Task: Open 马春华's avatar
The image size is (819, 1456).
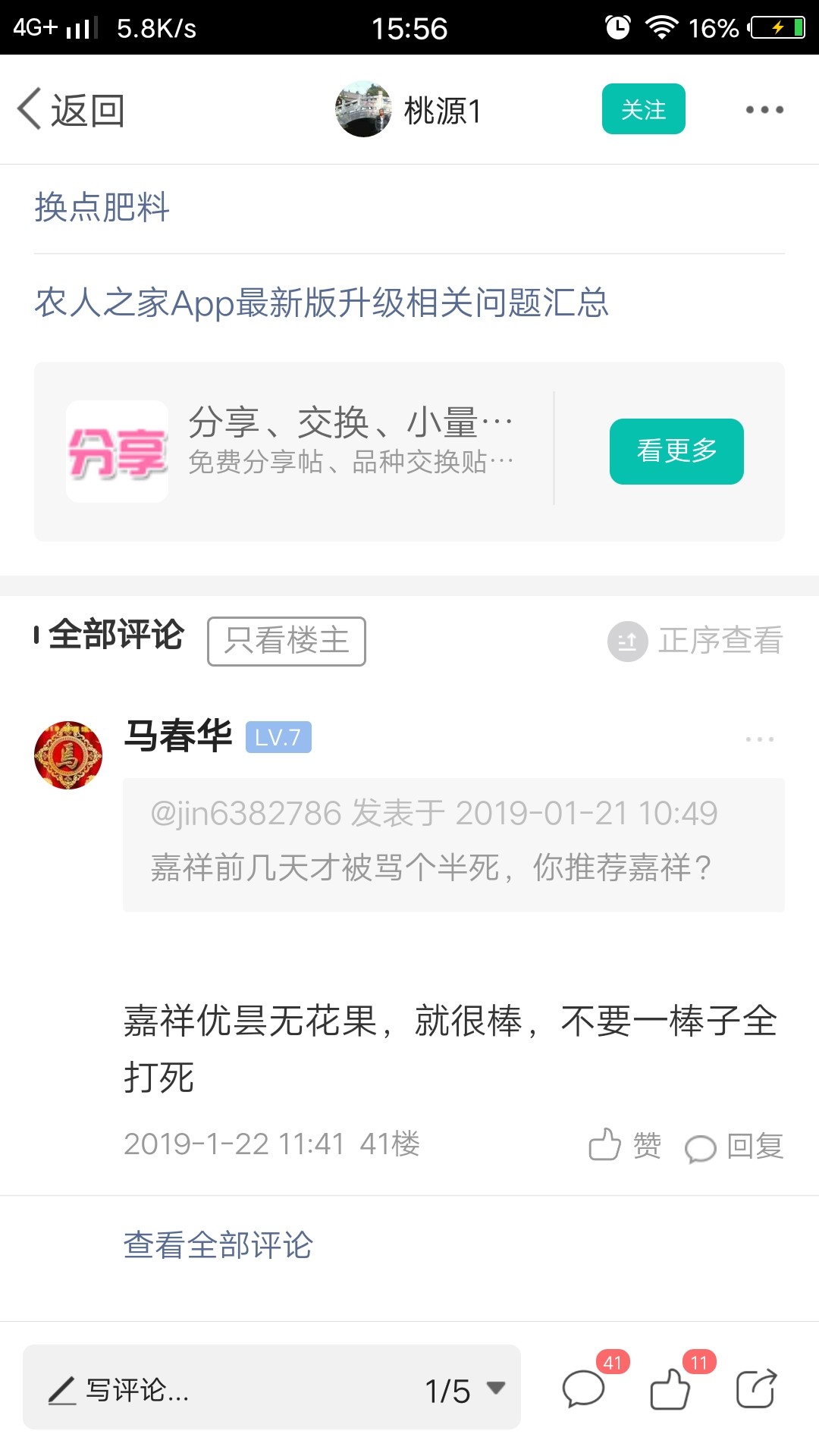Action: coord(68,755)
